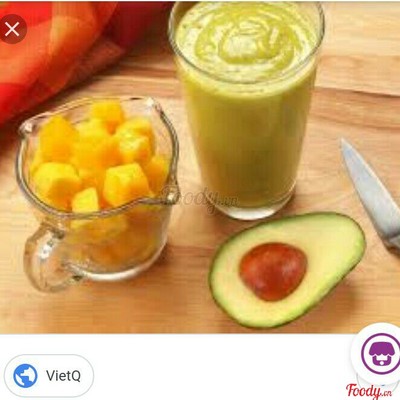The image size is (400, 400).
Task: Open the VietQ source chip
Action: click(x=49, y=376)
